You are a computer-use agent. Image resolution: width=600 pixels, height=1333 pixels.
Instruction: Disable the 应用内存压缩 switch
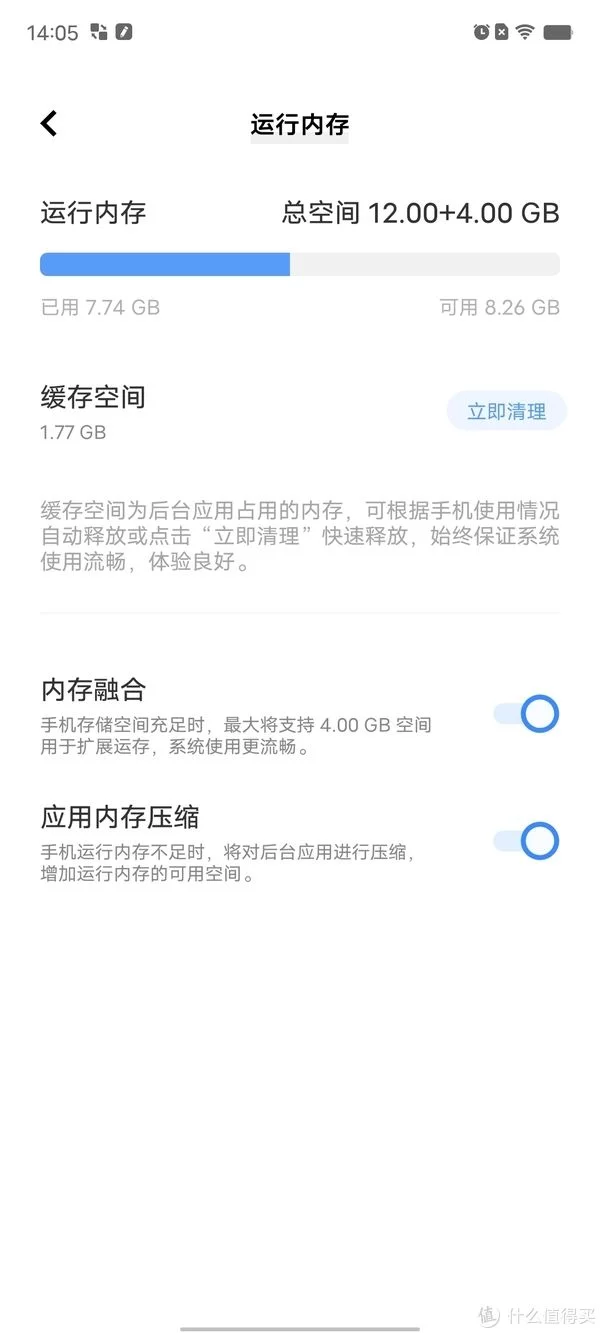pyautogui.click(x=527, y=841)
